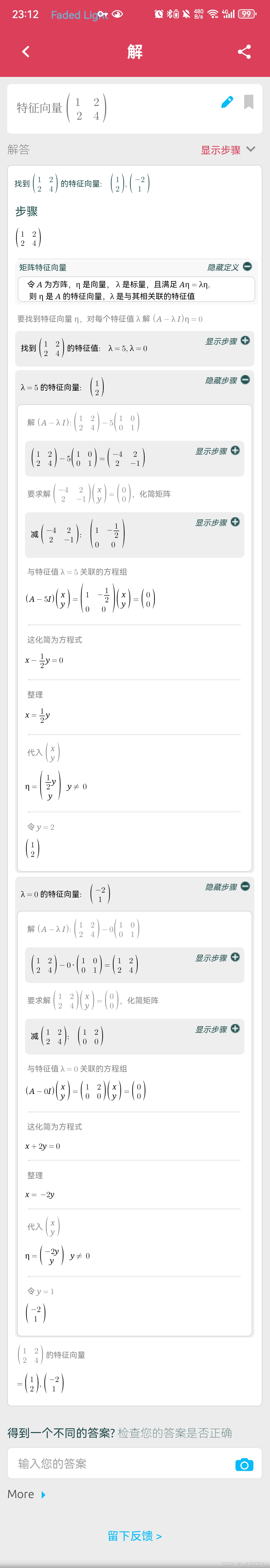Tap the 输入您的答案 answer field
Viewport: 270px width, 1568px height.
point(122,1464)
